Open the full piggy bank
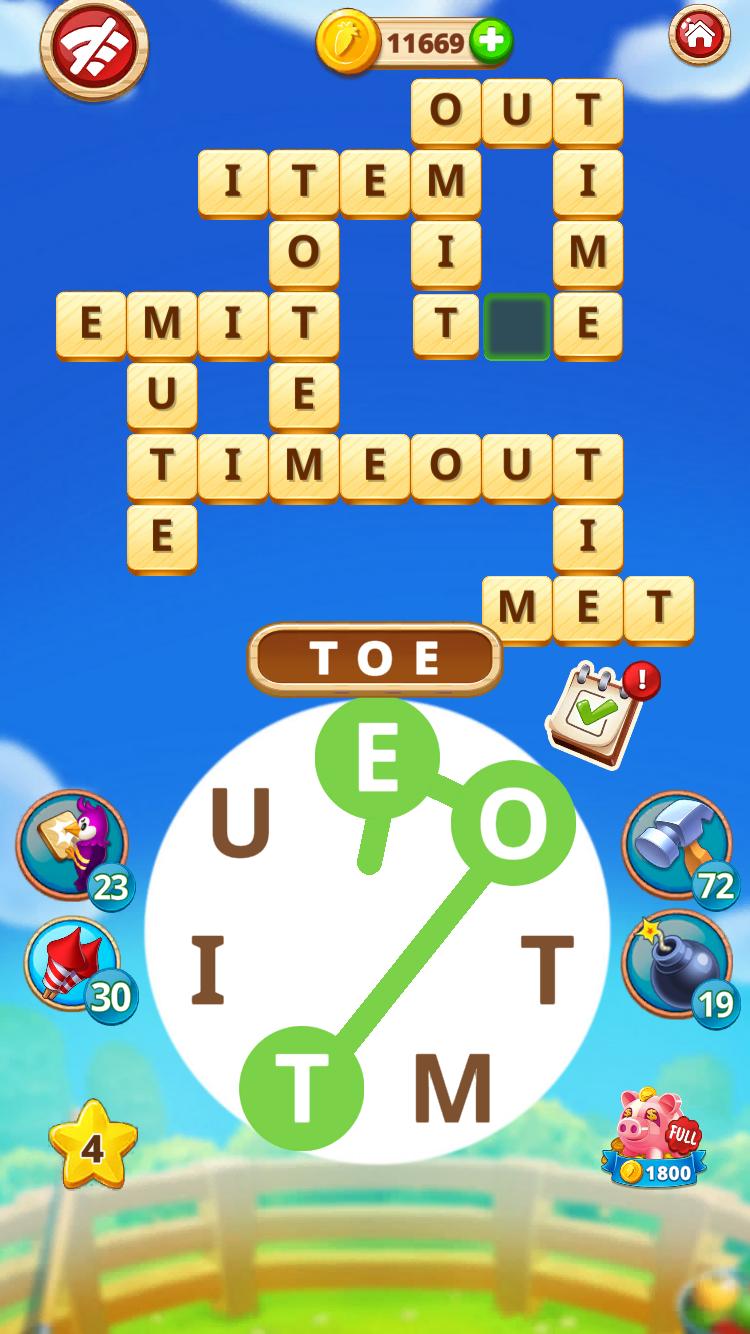Screen dimensions: 750x1334 tap(655, 1138)
